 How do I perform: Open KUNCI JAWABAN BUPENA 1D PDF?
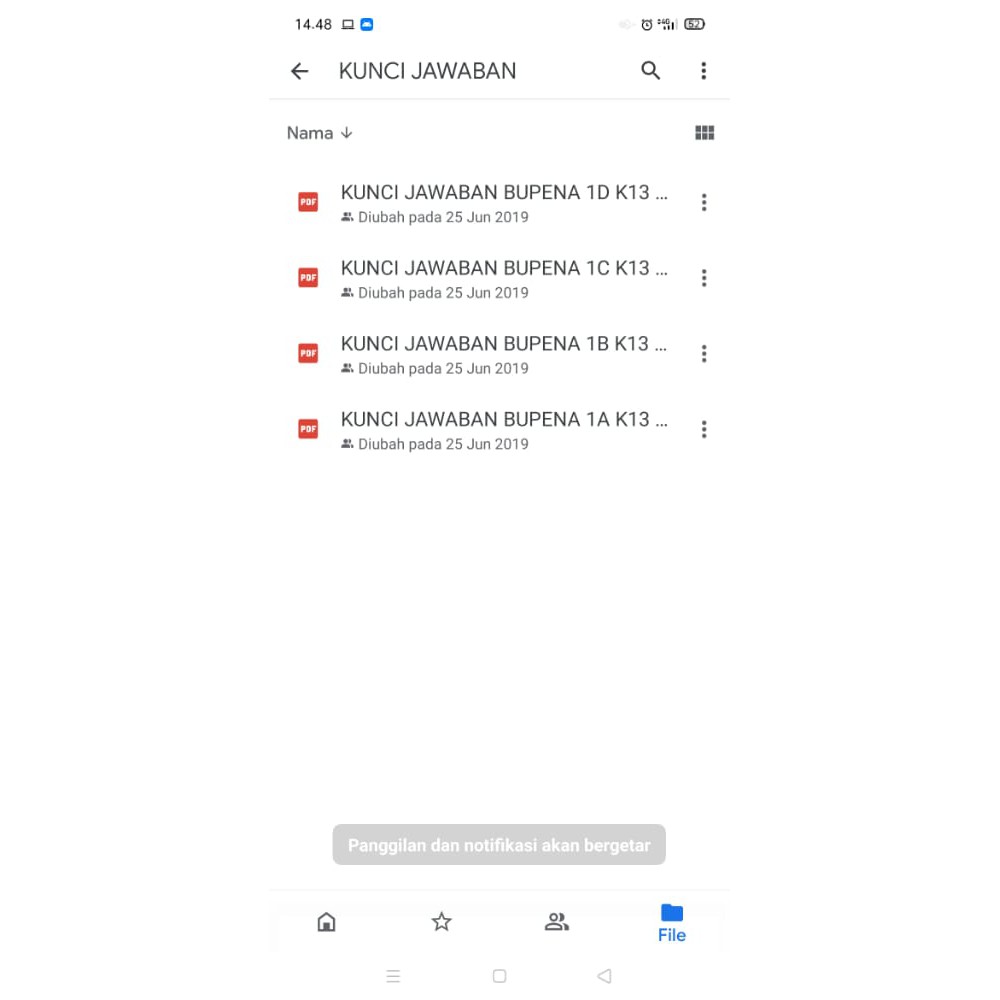[x=504, y=203]
